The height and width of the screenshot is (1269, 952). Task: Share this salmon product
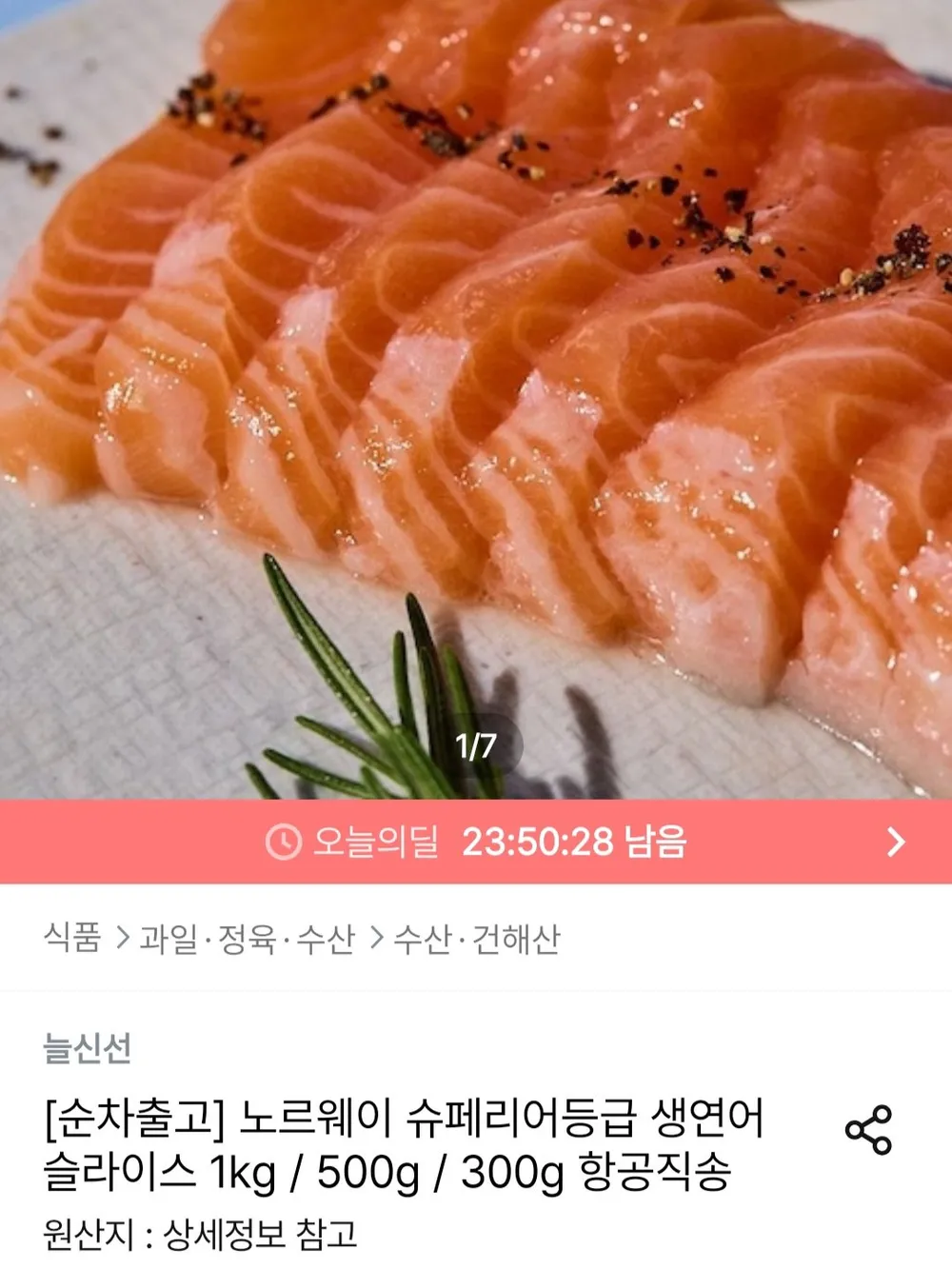tap(868, 1130)
